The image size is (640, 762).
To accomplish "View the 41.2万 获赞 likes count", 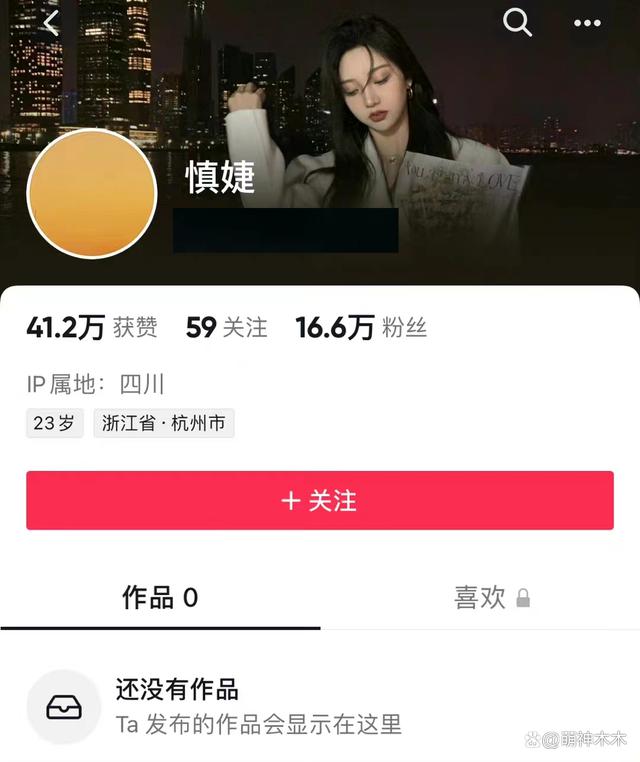I will click(92, 327).
